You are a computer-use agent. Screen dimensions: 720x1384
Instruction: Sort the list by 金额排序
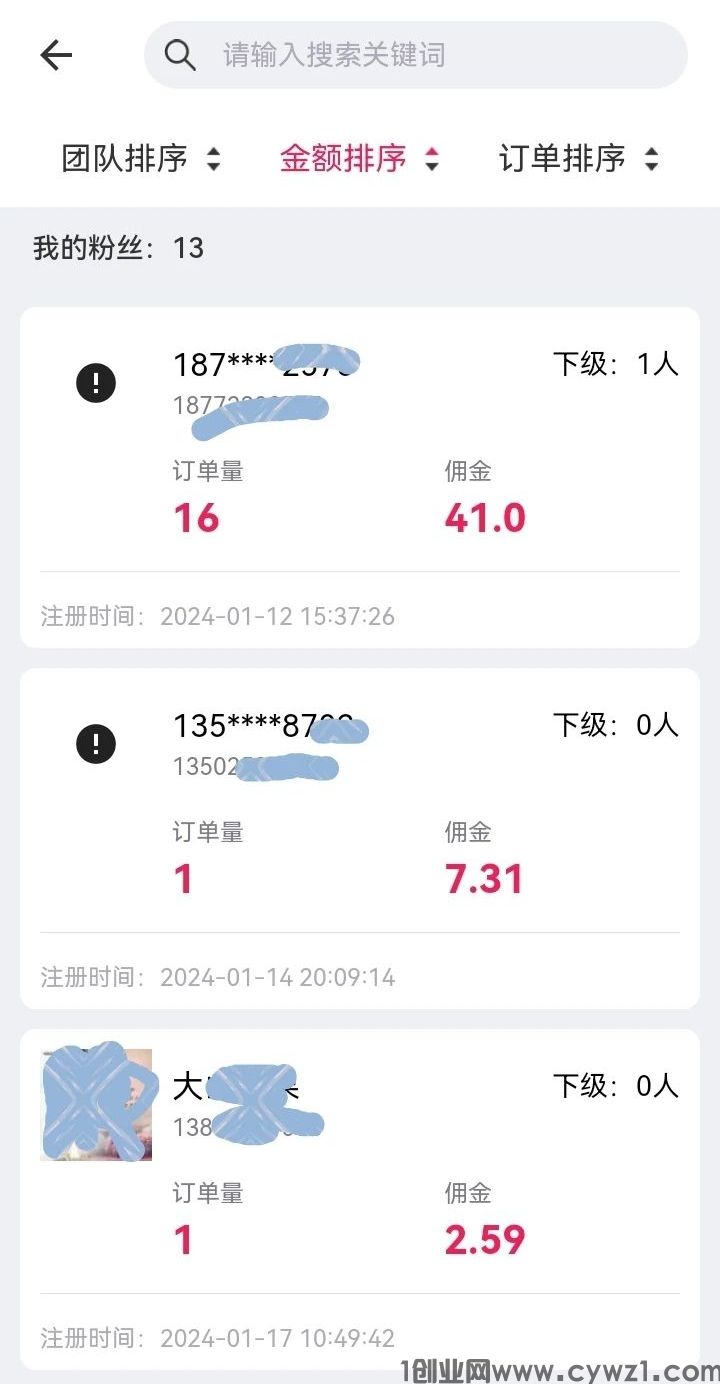tap(359, 158)
